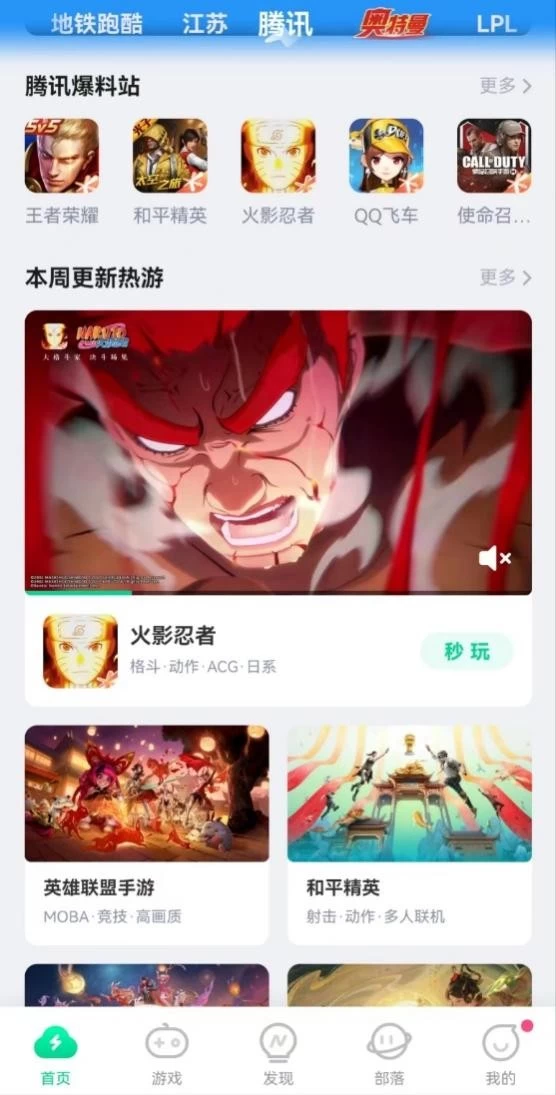Select the 江苏 top tab
The height and width of the screenshot is (1095, 556).
[205, 24]
